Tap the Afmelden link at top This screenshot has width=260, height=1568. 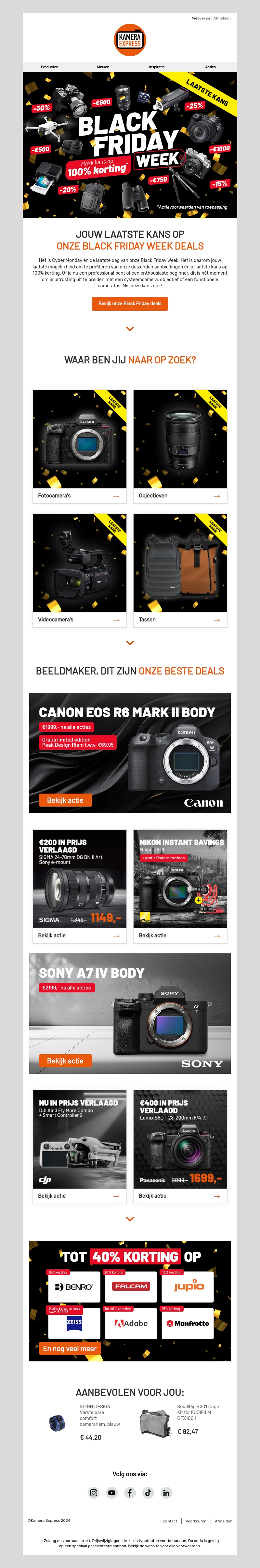pyautogui.click(x=222, y=18)
